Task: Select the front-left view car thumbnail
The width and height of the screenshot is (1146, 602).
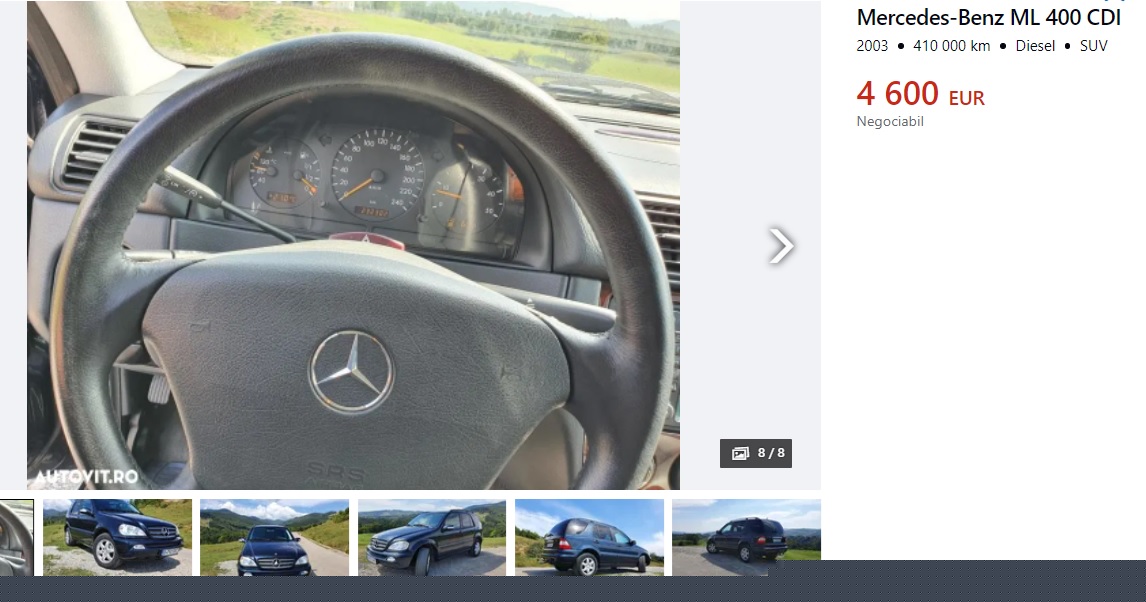Action: tap(117, 537)
